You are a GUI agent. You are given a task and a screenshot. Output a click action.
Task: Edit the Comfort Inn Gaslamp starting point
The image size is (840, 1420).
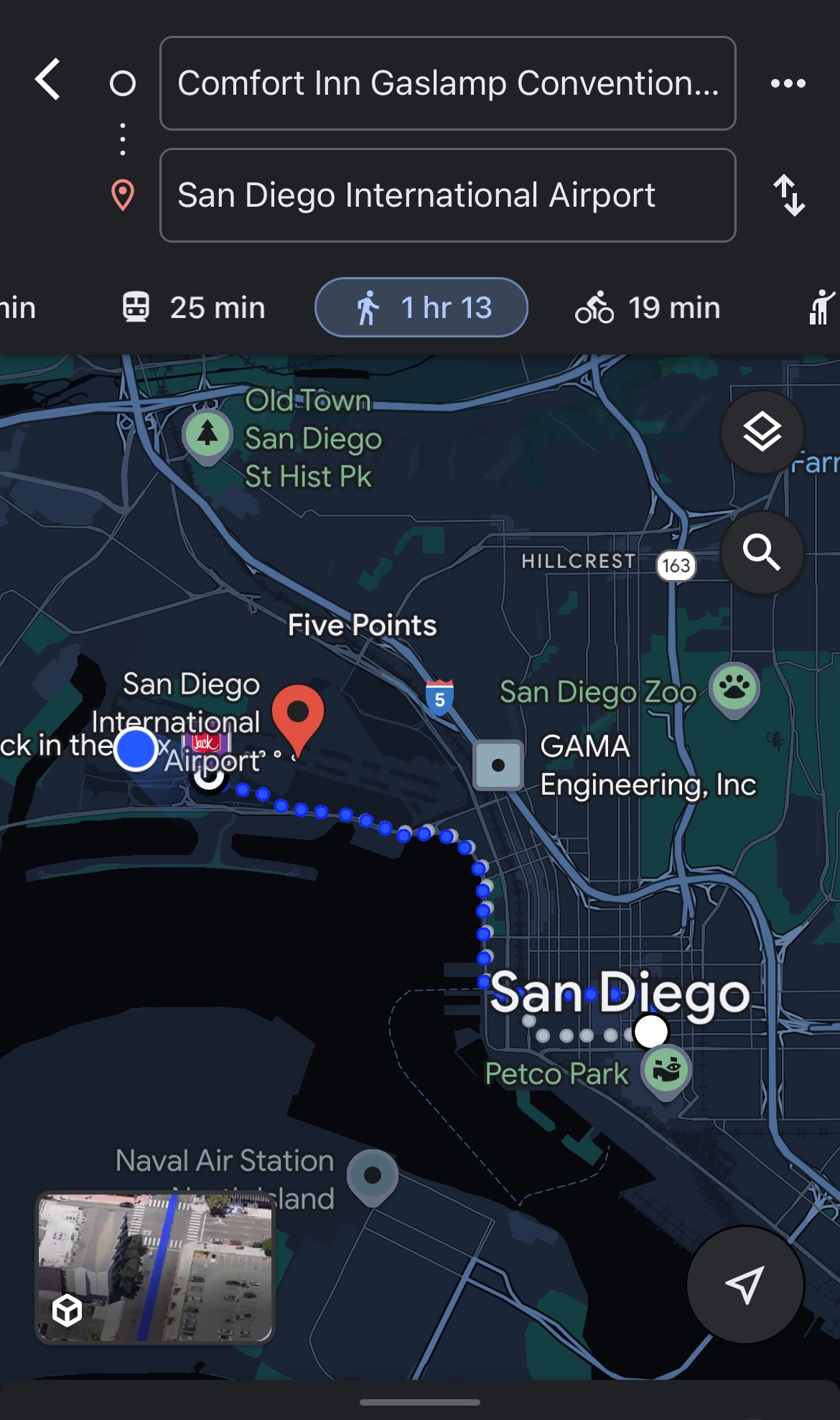[447, 83]
